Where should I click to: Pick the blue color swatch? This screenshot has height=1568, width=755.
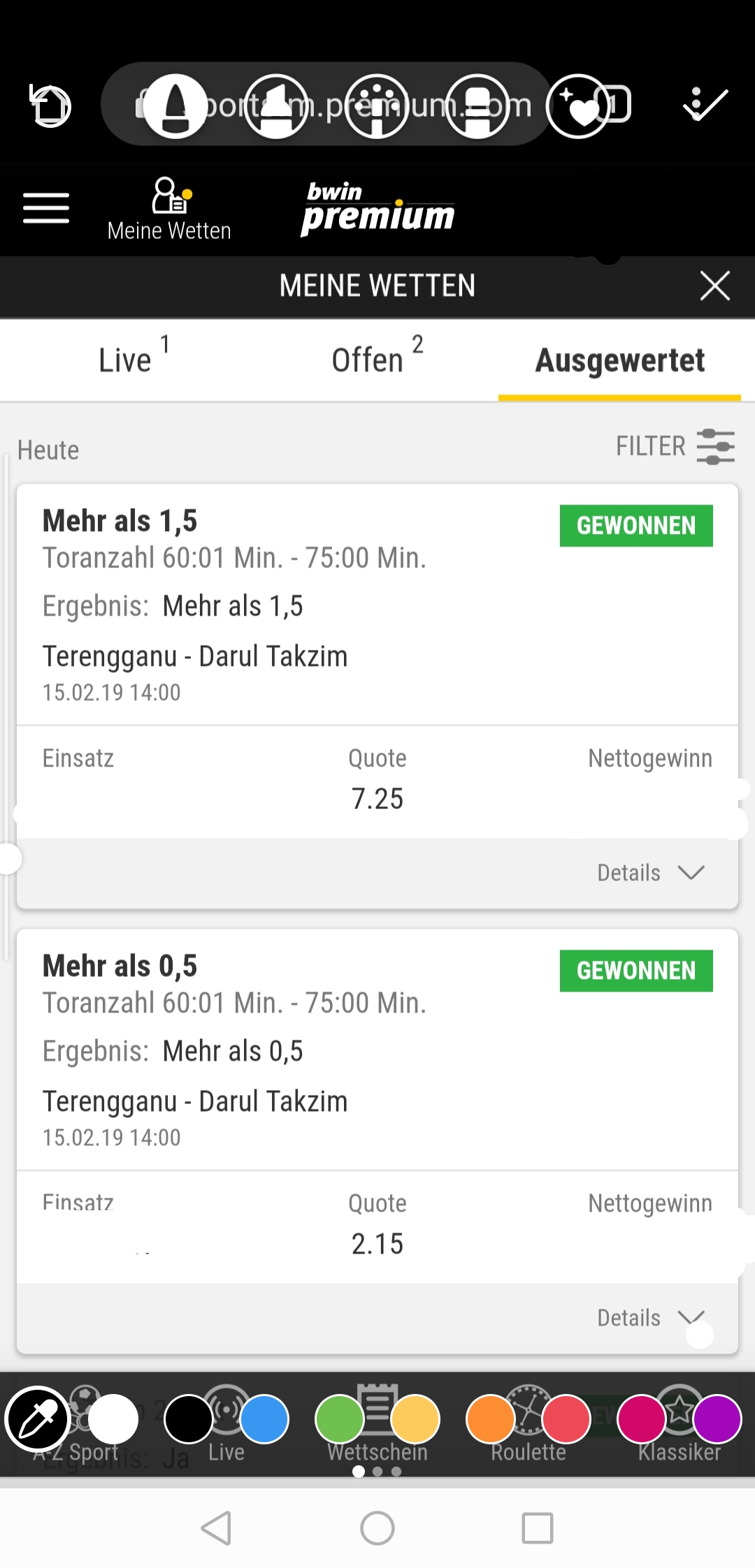pos(264,1418)
